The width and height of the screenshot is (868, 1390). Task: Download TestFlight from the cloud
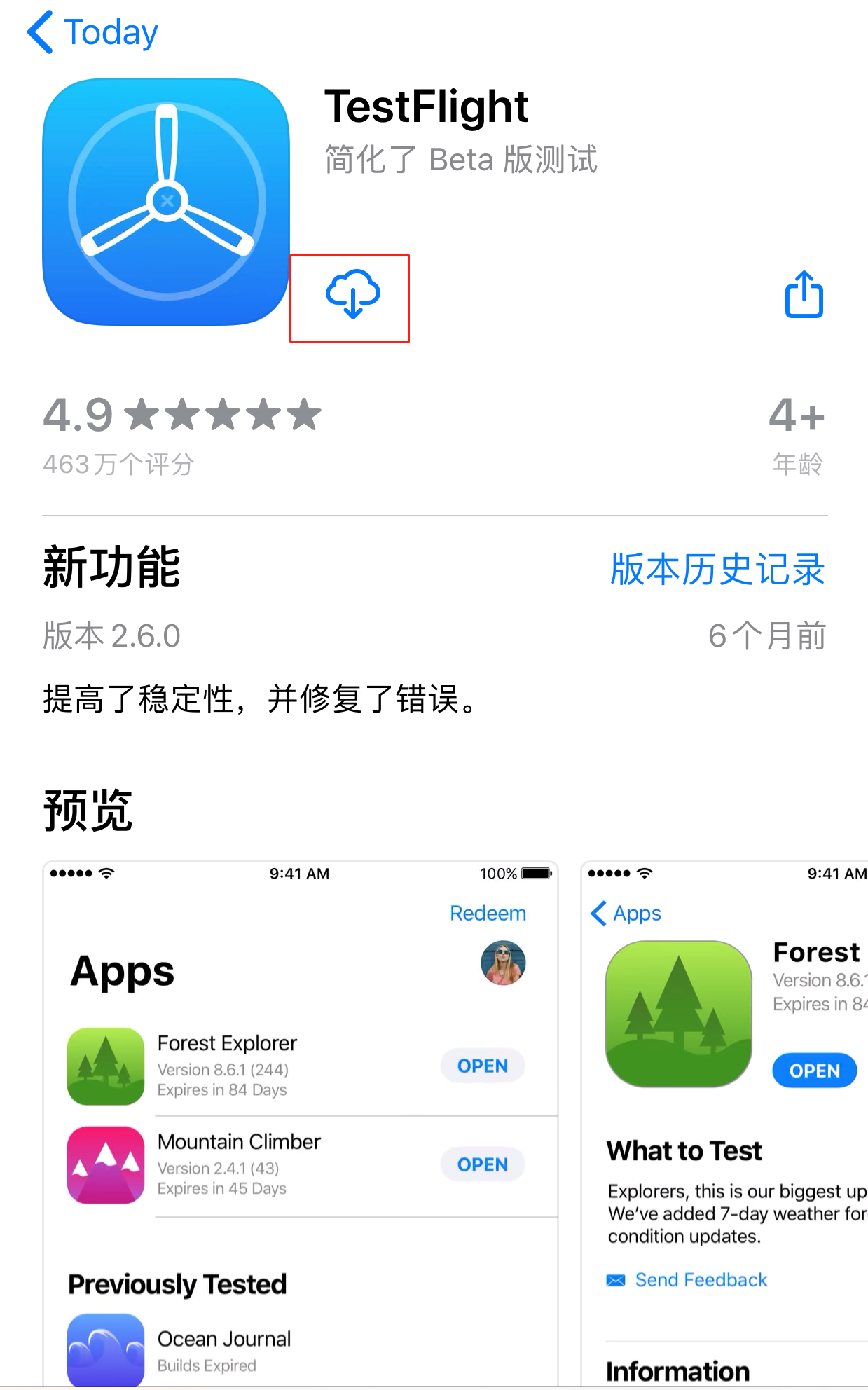tap(352, 295)
